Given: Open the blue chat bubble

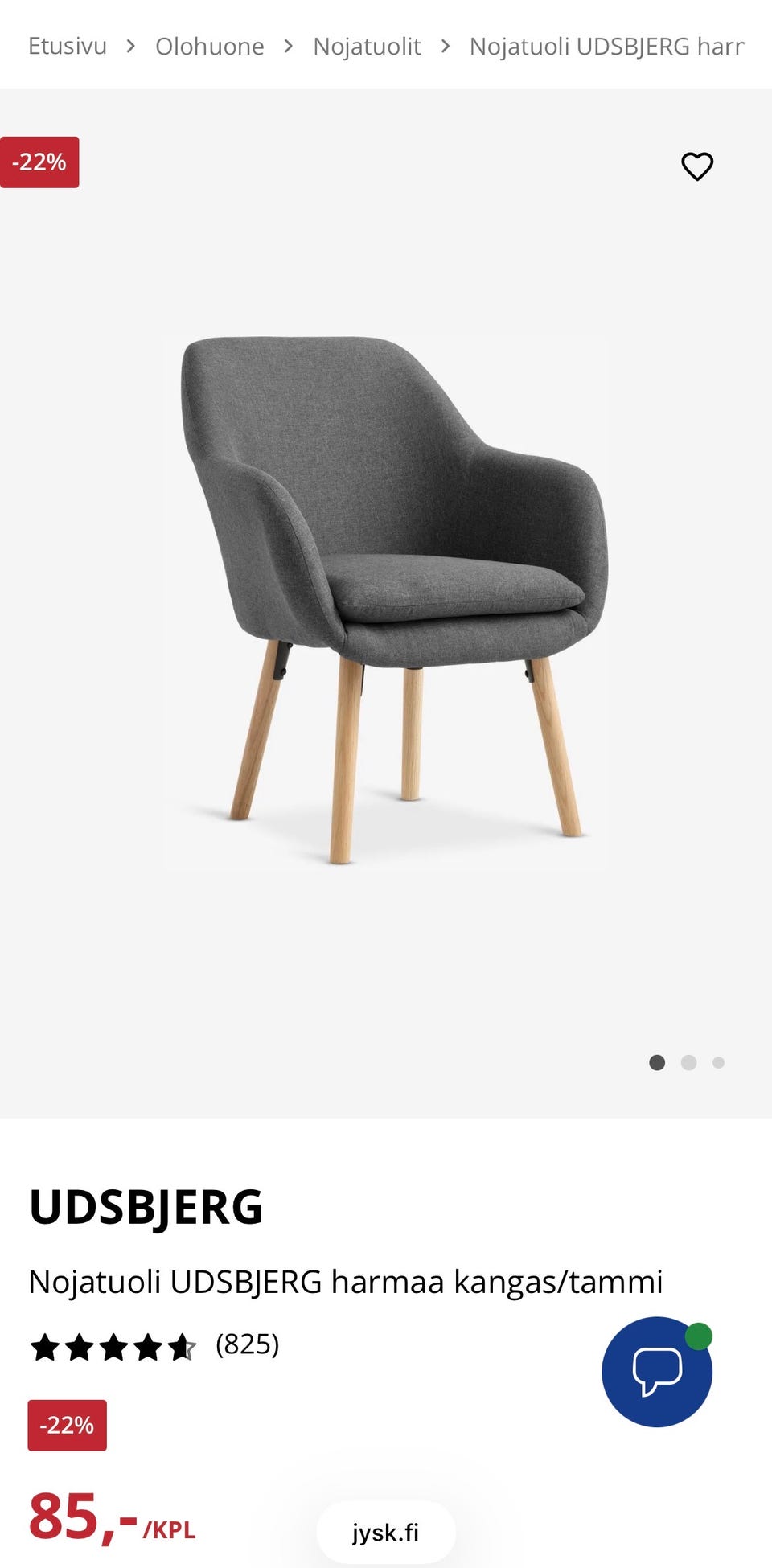Looking at the screenshot, I should (657, 1372).
